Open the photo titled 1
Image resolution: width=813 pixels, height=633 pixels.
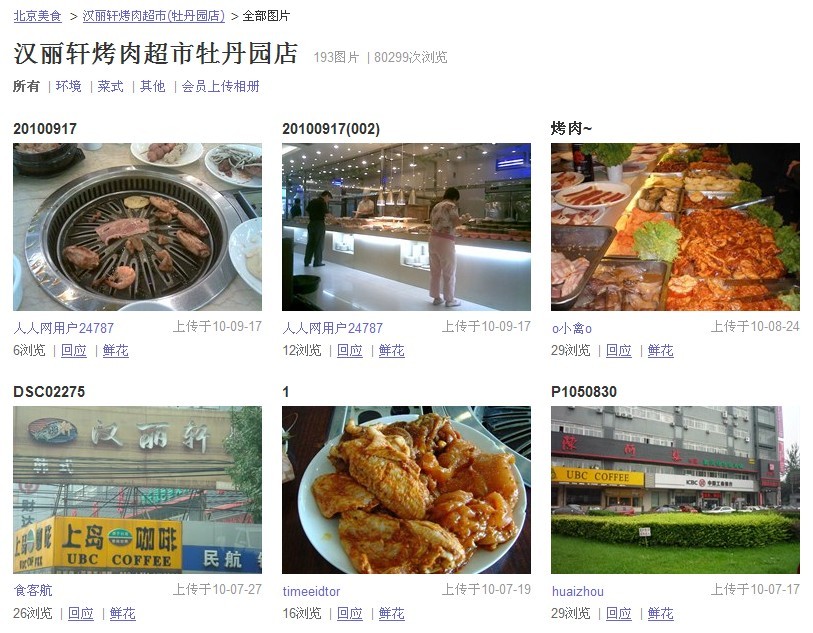(406, 490)
